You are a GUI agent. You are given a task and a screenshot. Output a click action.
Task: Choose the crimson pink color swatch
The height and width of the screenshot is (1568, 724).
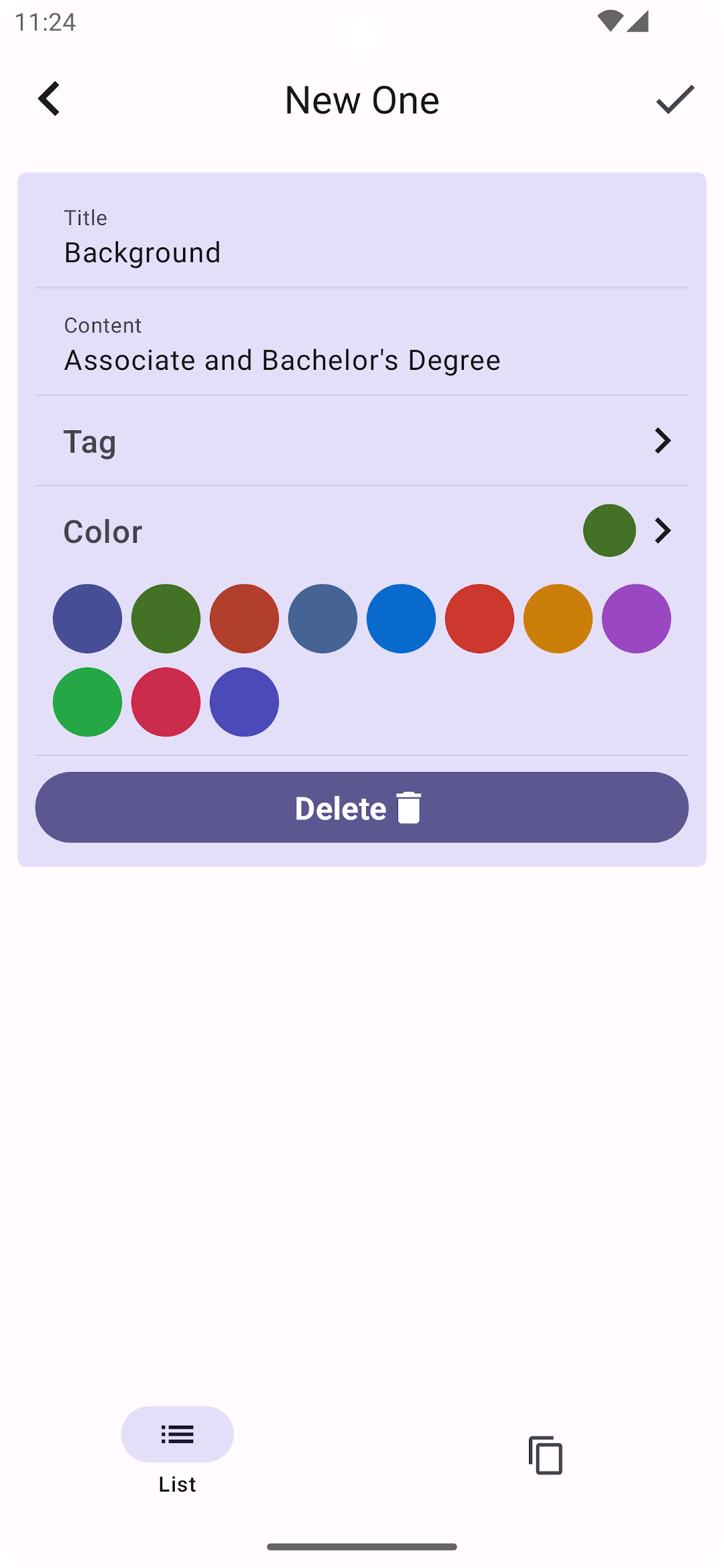click(x=166, y=702)
